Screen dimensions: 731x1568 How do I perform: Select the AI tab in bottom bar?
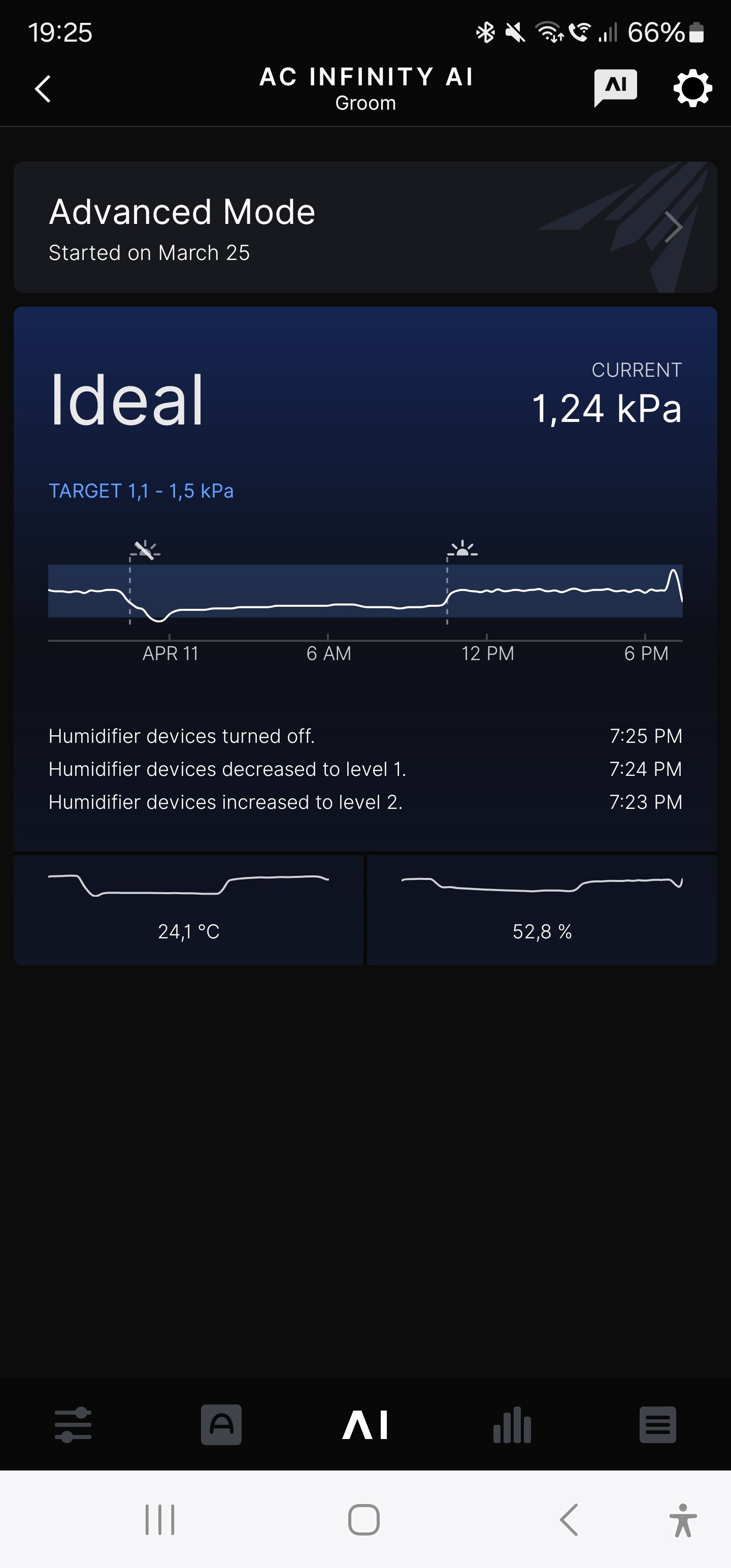[365, 1425]
